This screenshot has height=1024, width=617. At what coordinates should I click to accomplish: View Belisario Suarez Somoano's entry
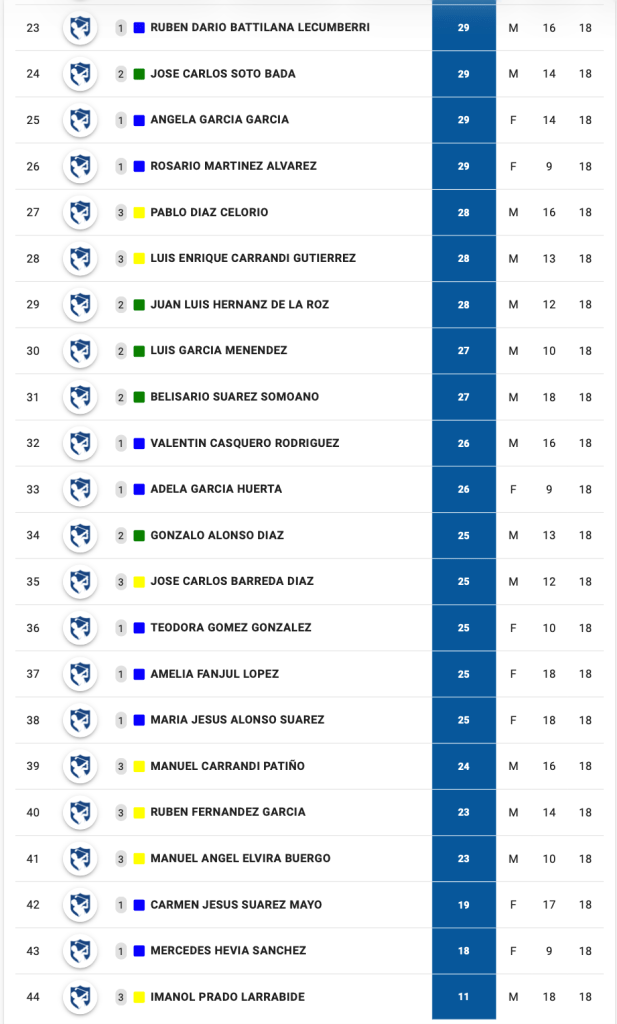234,397
